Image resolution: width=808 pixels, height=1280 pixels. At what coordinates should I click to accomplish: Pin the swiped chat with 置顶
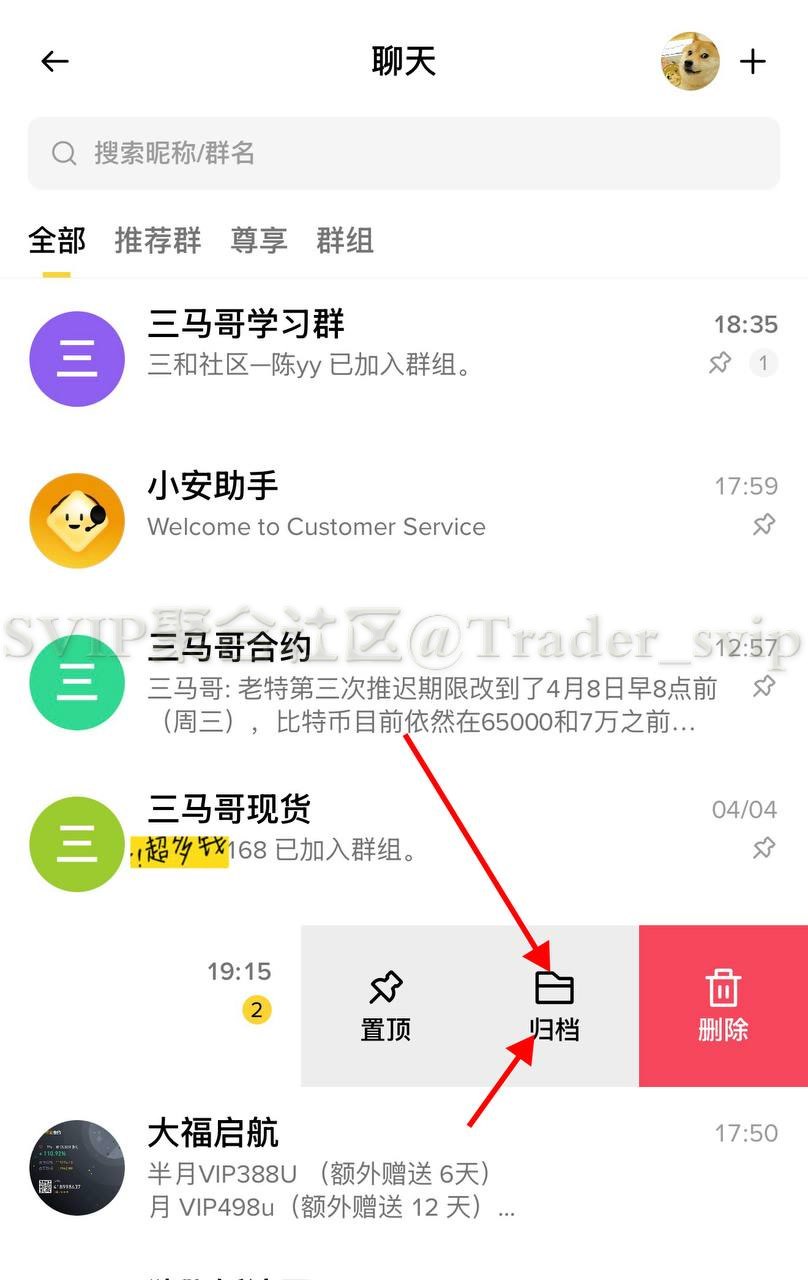point(386,1005)
